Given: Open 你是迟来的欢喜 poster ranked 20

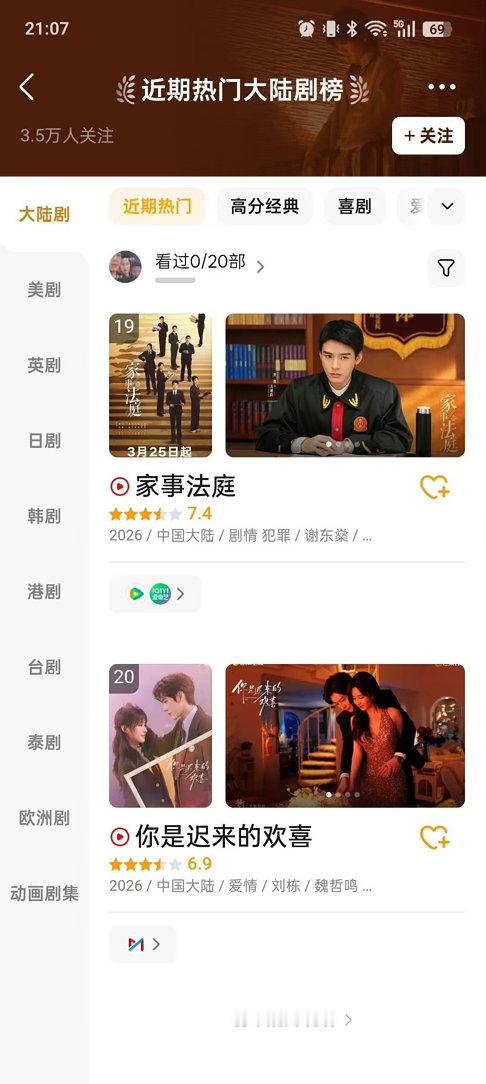Looking at the screenshot, I should tap(160, 736).
